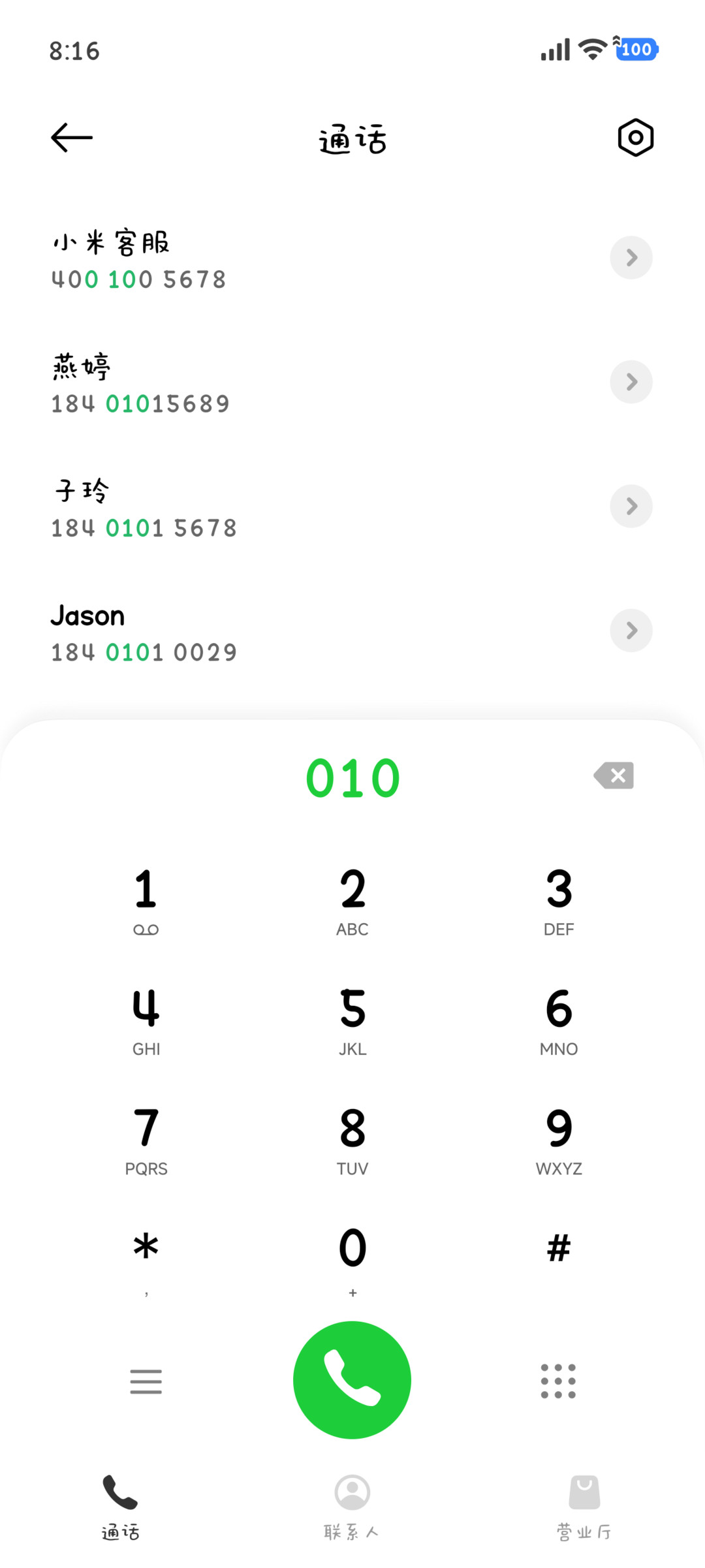Place the call with green button
The image size is (705, 1568).
coord(352,1380)
